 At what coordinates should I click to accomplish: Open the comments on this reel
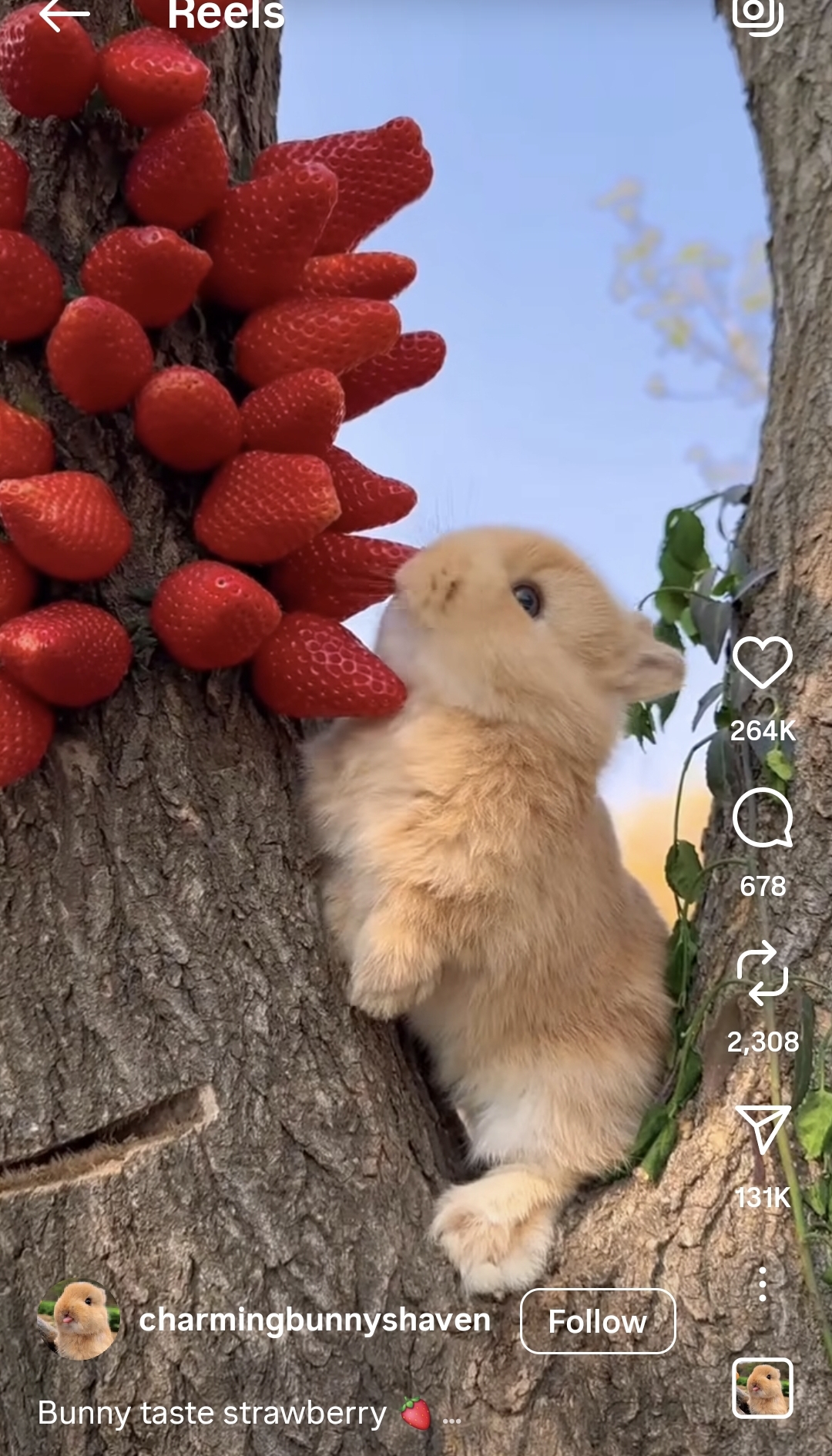point(762,818)
